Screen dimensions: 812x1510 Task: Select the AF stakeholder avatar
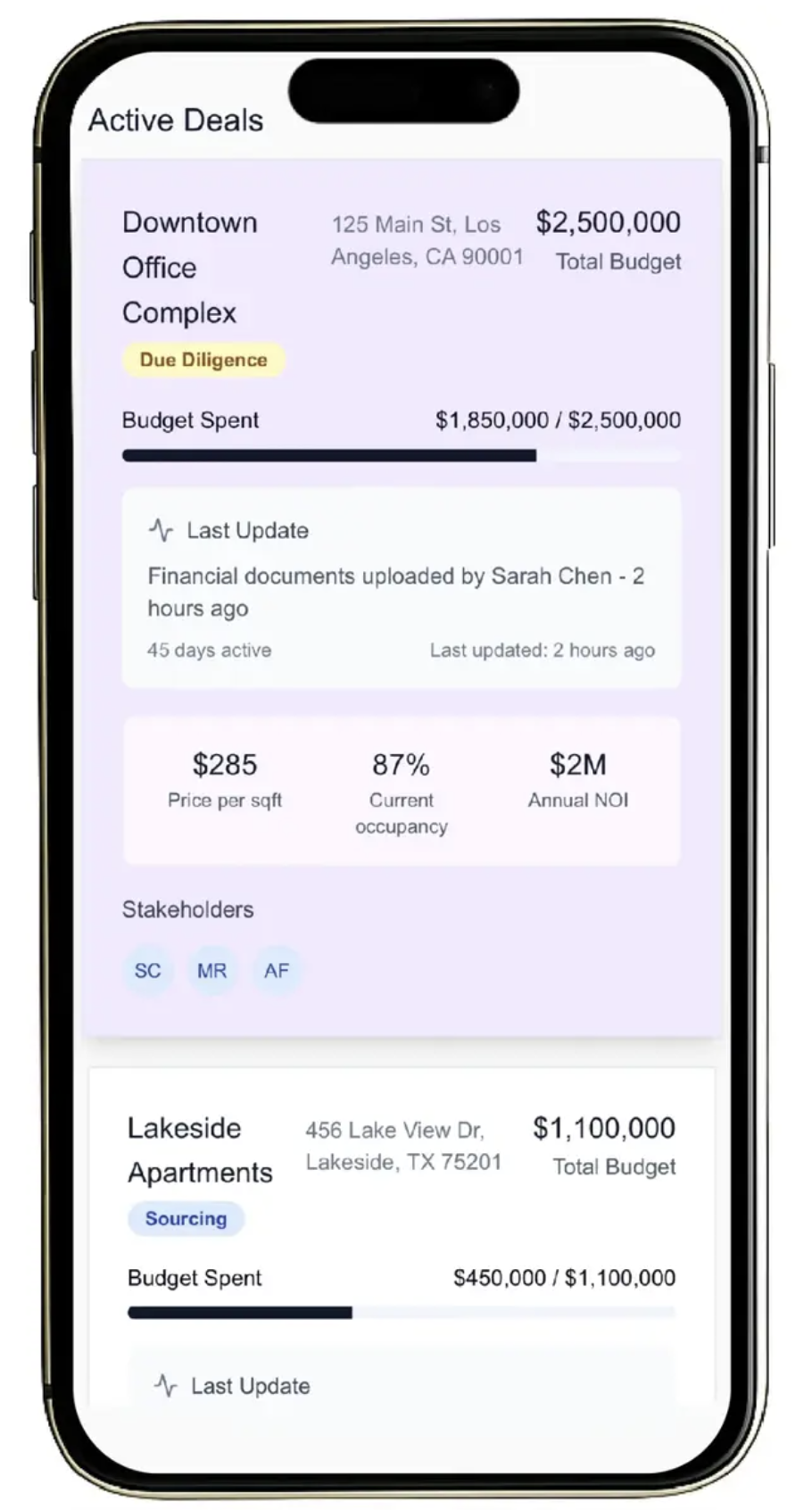(x=276, y=970)
